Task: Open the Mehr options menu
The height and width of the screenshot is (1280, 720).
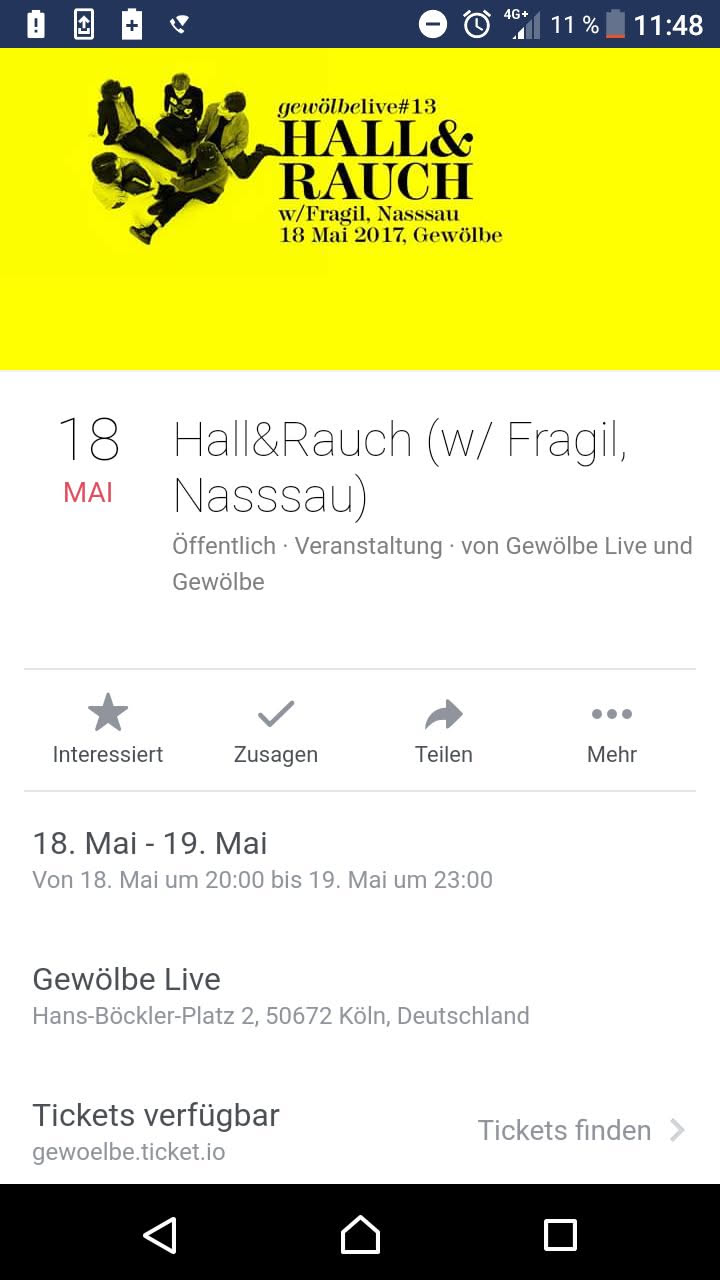Action: (612, 730)
